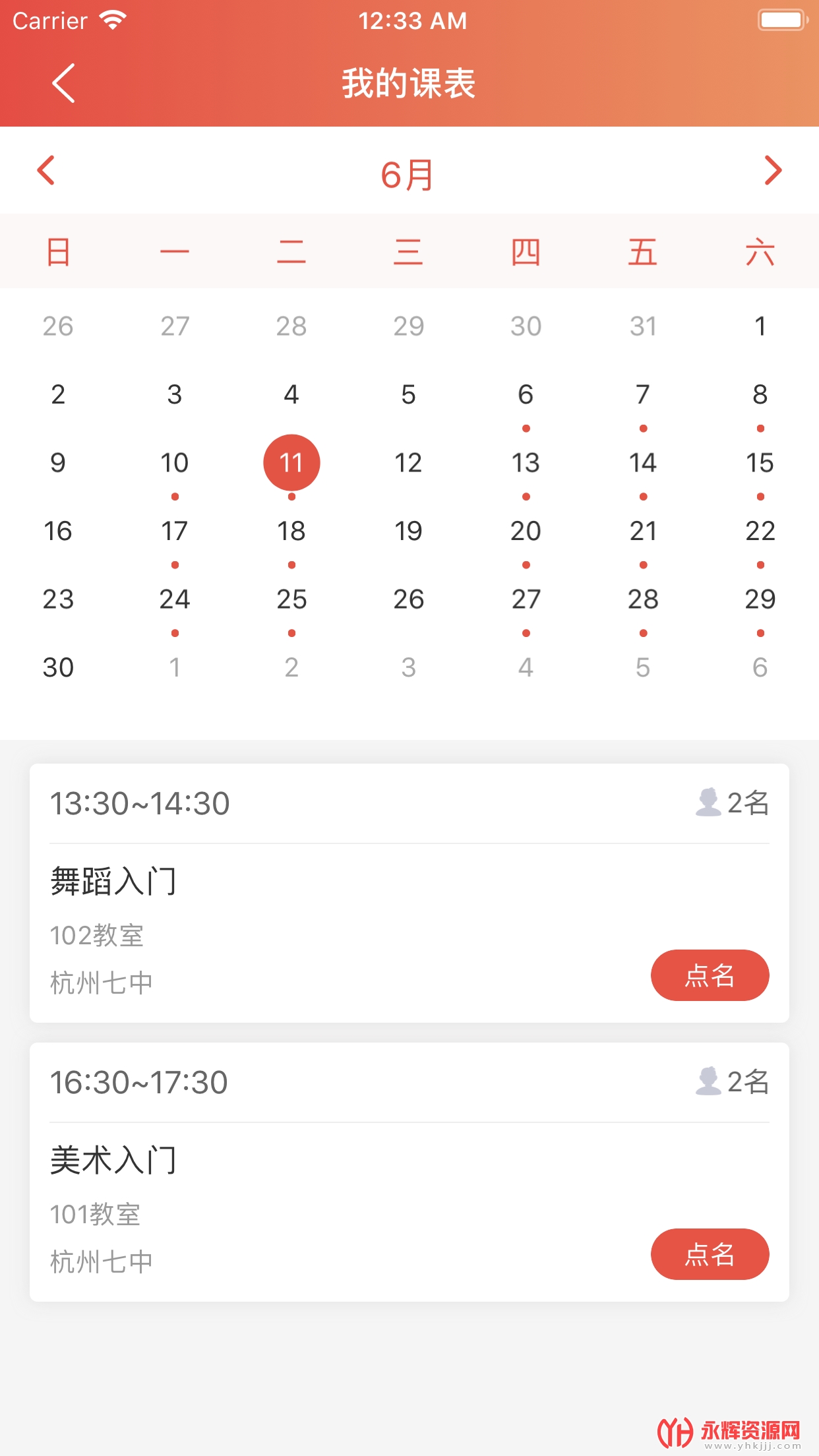The image size is (819, 1456).
Task: Tap 点名 for 舞蹈入门 class
Action: tap(710, 975)
